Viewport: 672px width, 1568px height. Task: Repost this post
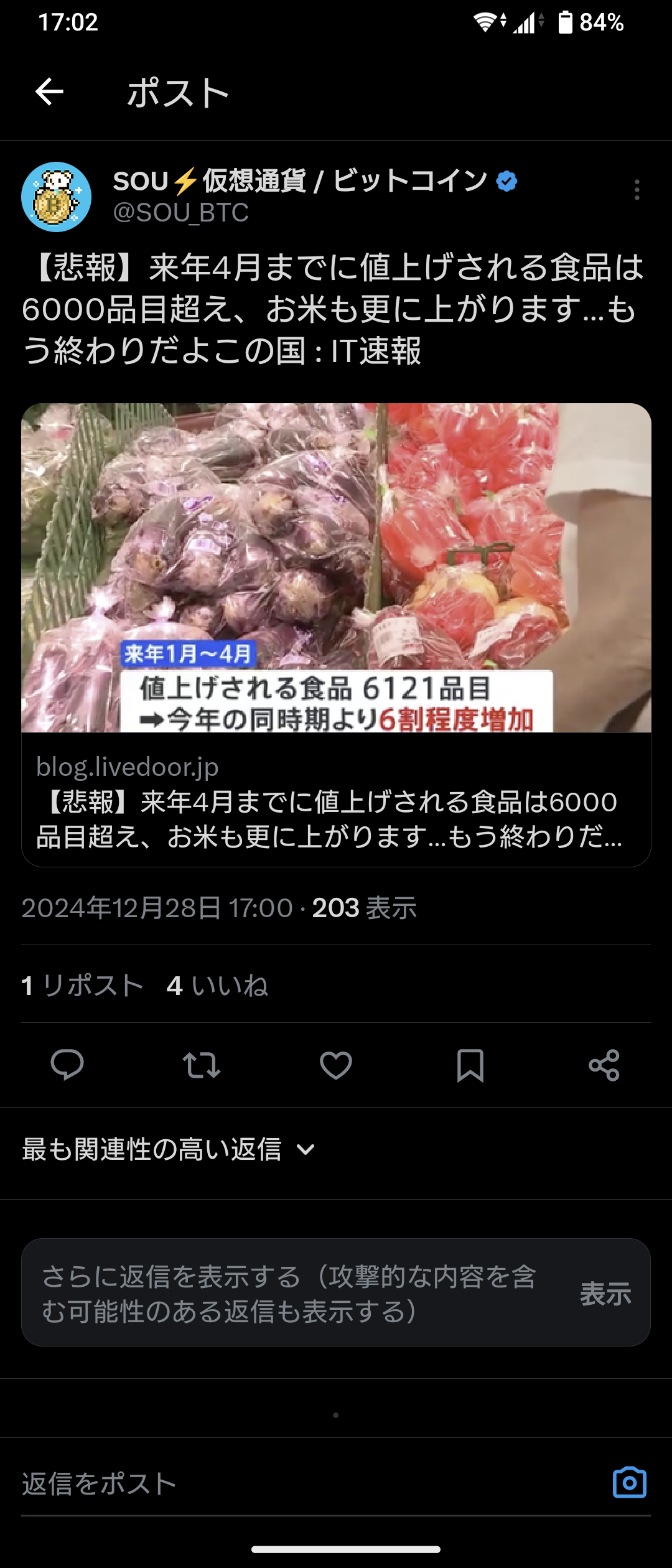click(202, 1065)
